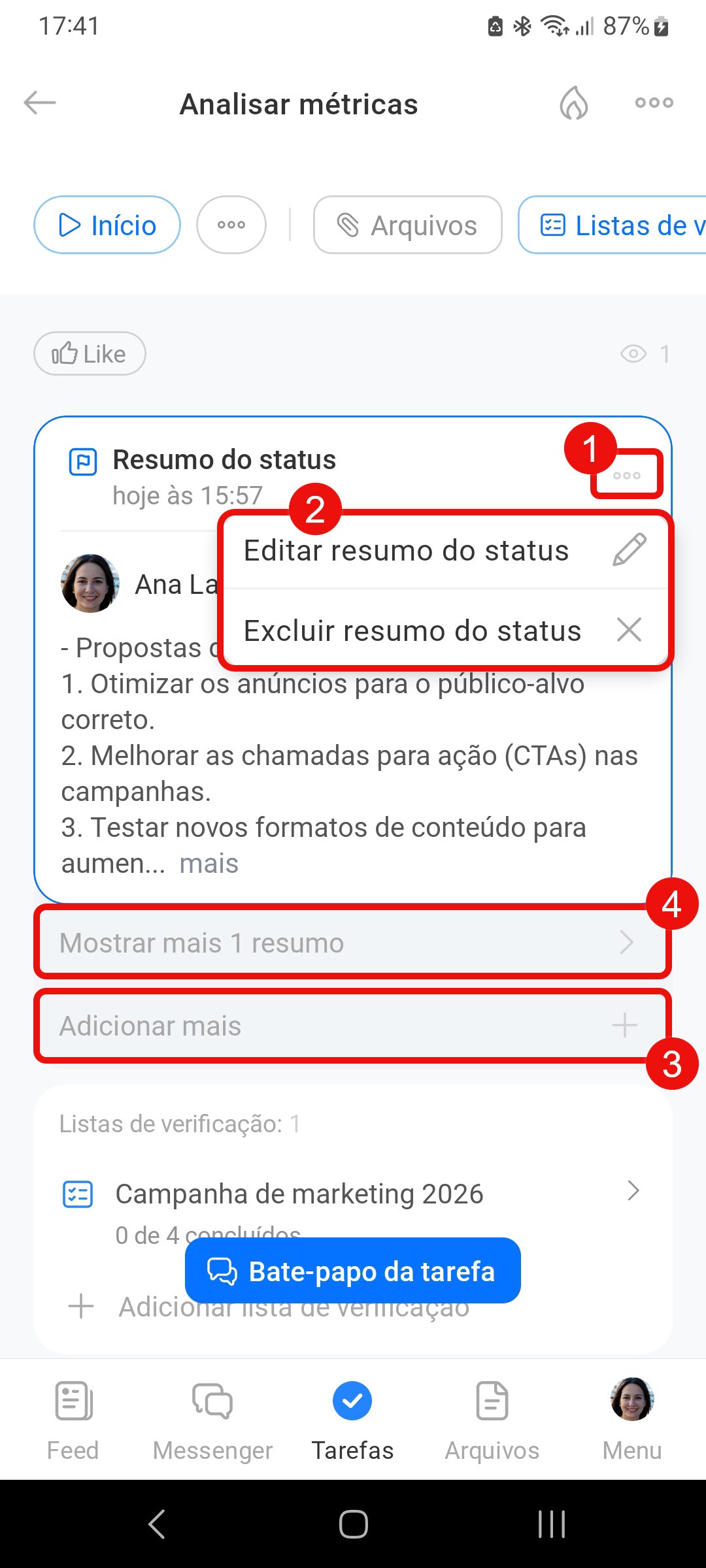Open the overflow menu beside the flame icon
The height and width of the screenshot is (1568, 706).
coord(654,103)
